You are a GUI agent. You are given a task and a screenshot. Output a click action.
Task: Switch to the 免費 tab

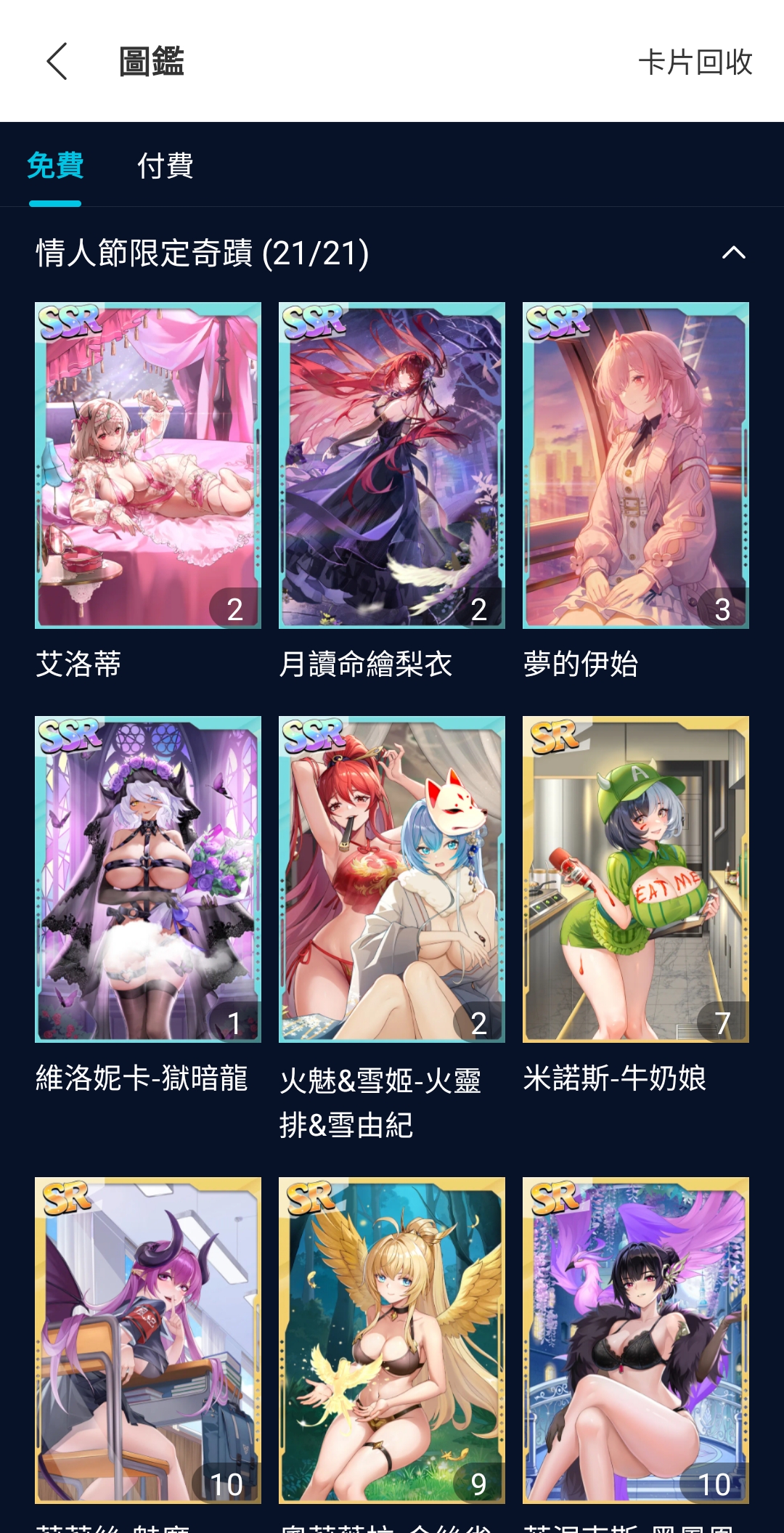[55, 166]
